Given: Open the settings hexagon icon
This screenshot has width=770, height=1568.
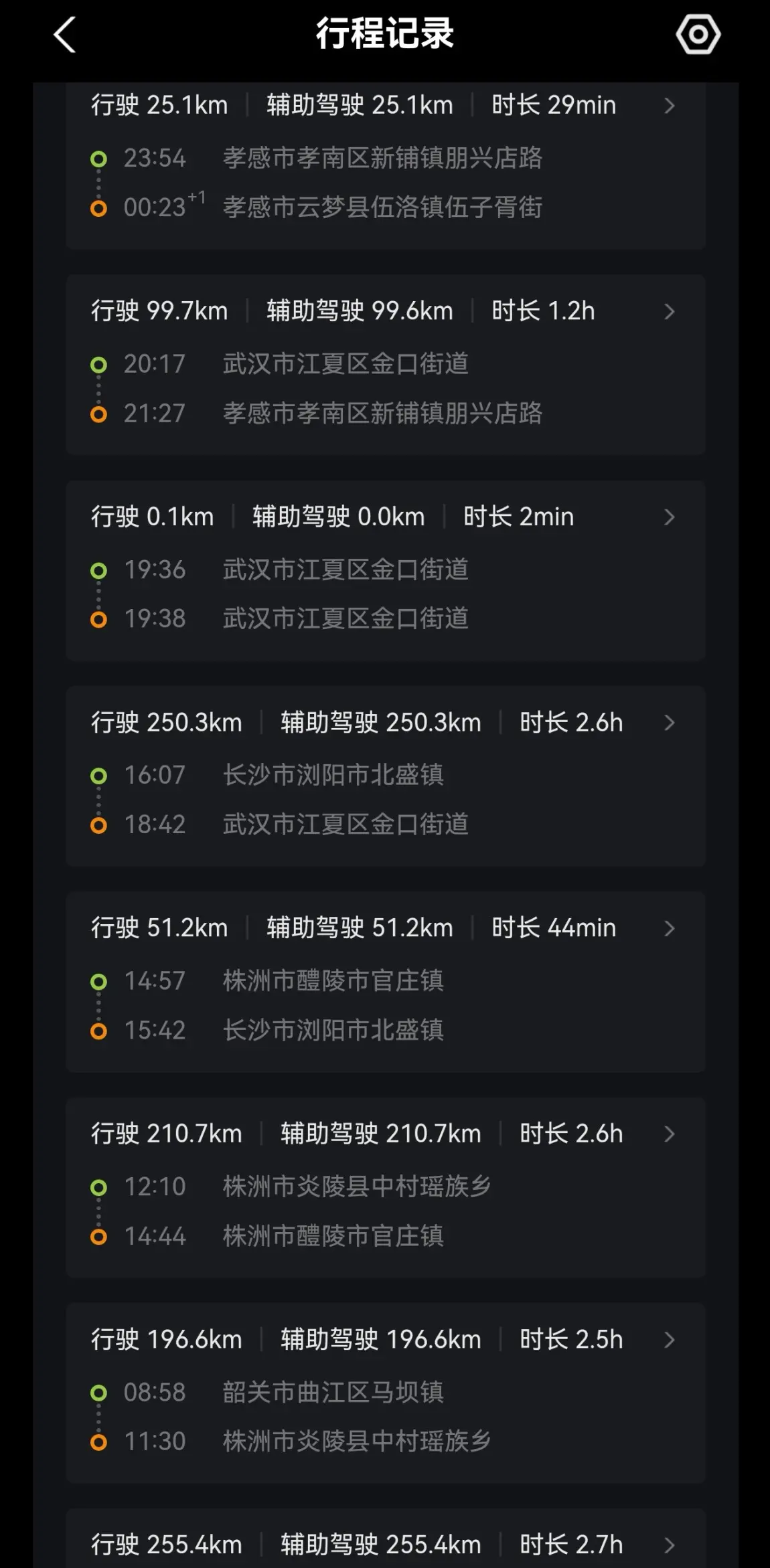Looking at the screenshot, I should click(x=698, y=35).
